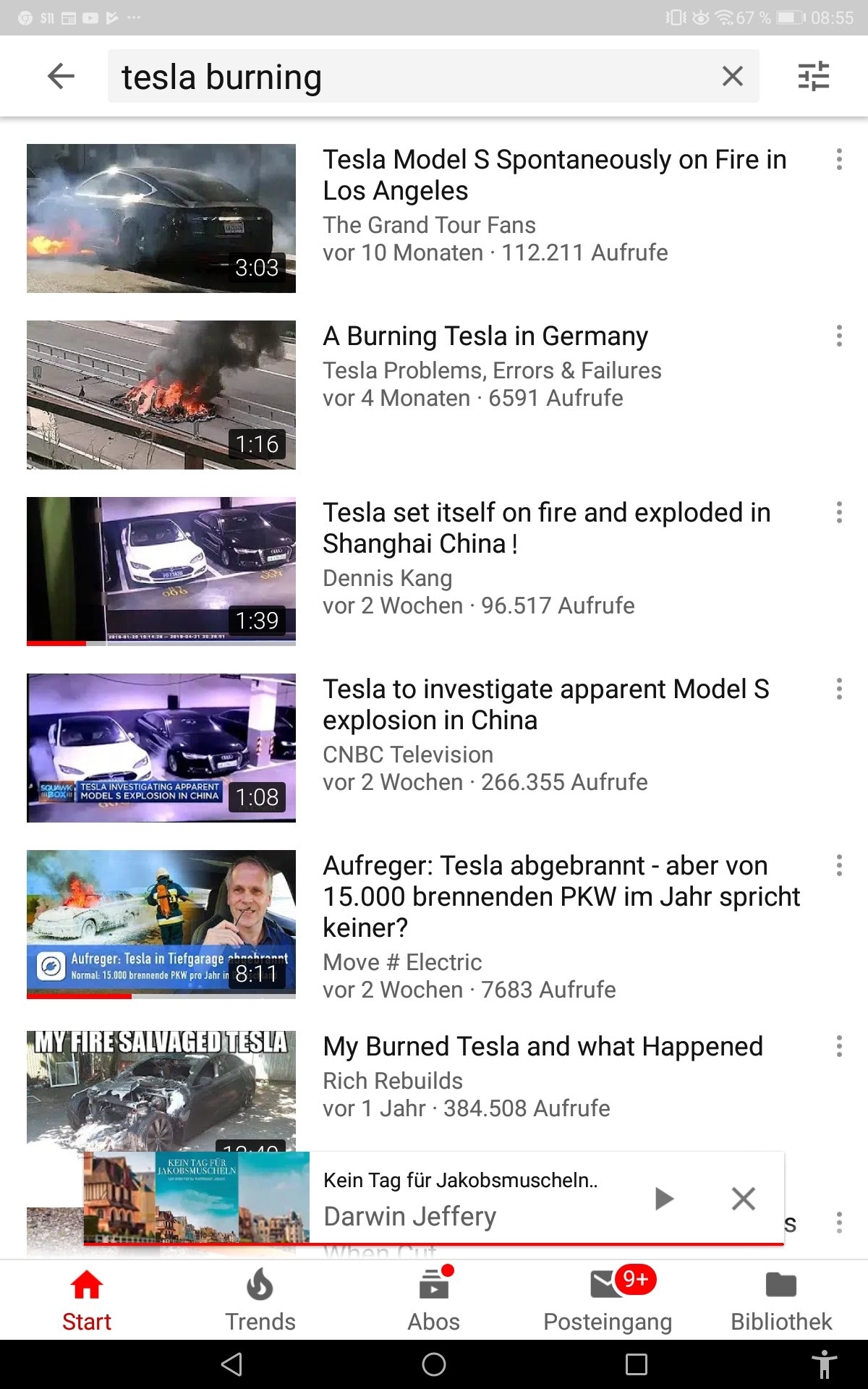Open options for the Rich Rebuilds video

coord(839,1046)
